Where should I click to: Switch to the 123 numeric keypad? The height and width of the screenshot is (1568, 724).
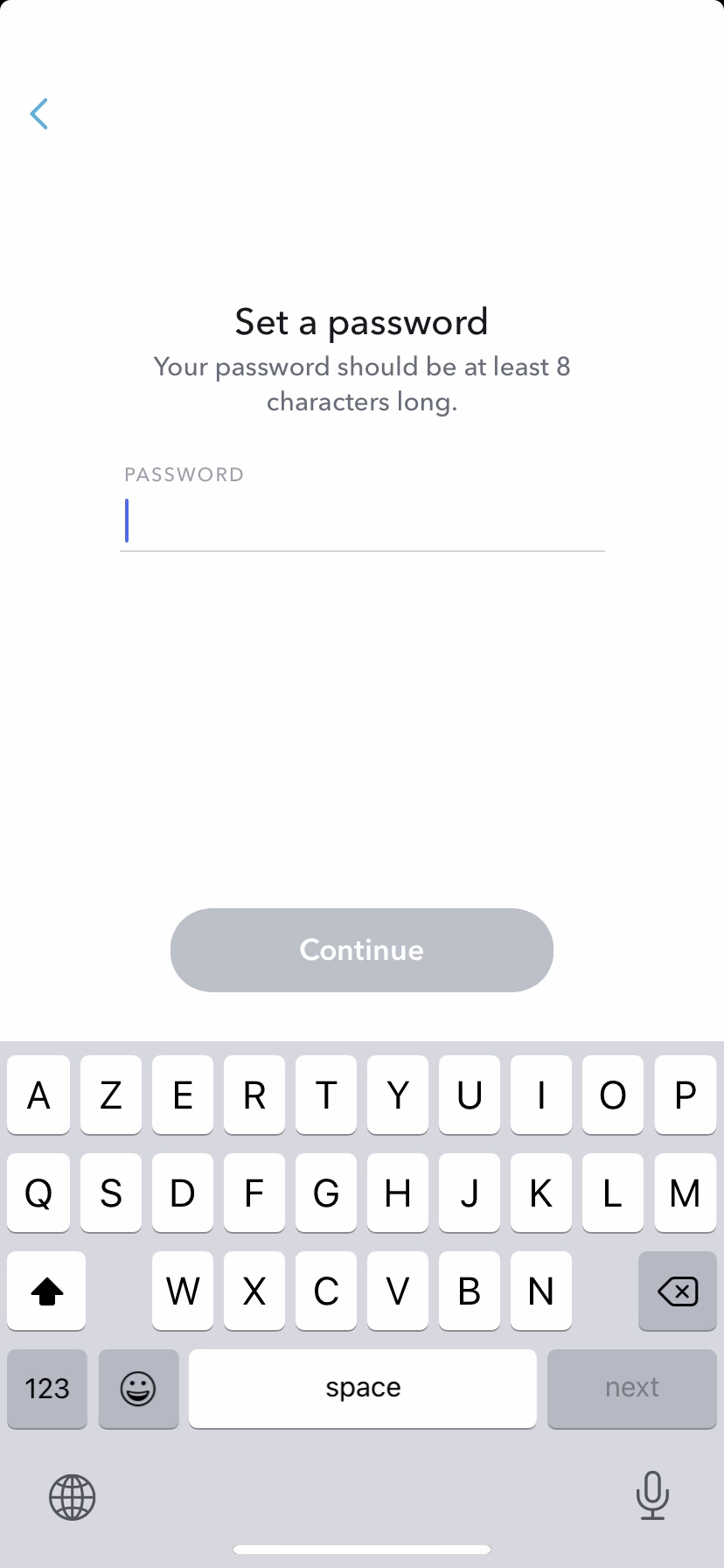click(x=46, y=1389)
